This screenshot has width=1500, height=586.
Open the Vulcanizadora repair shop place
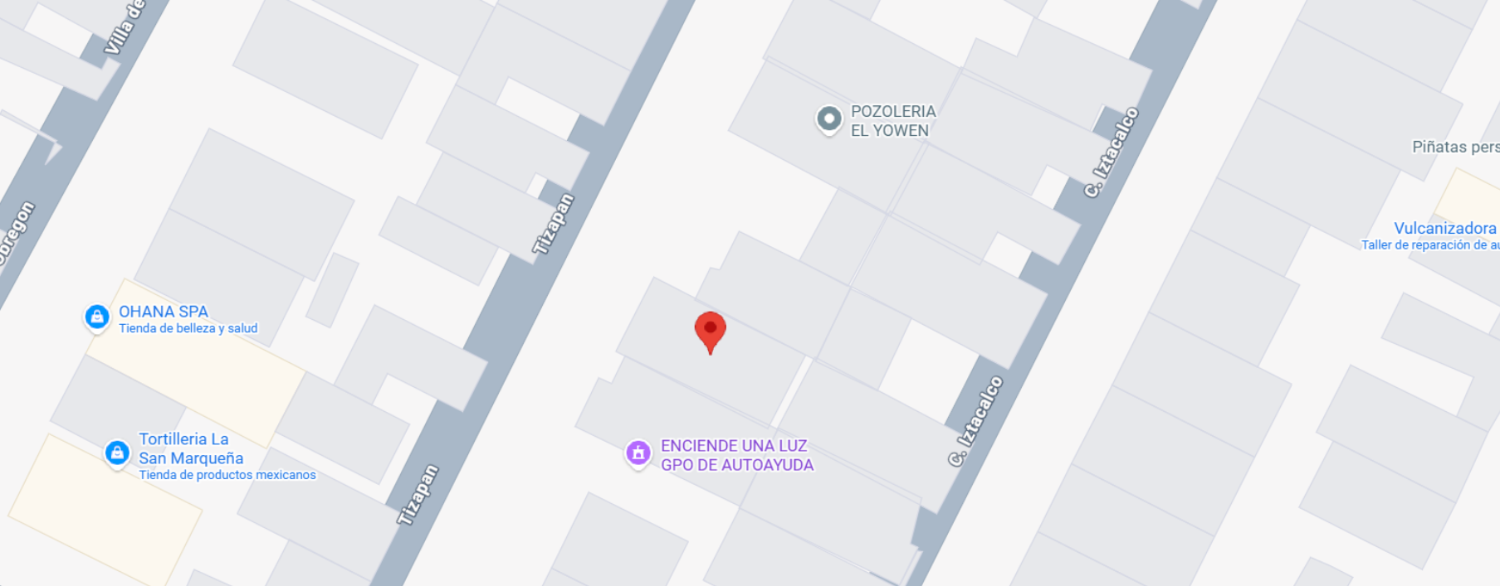coord(1446,229)
